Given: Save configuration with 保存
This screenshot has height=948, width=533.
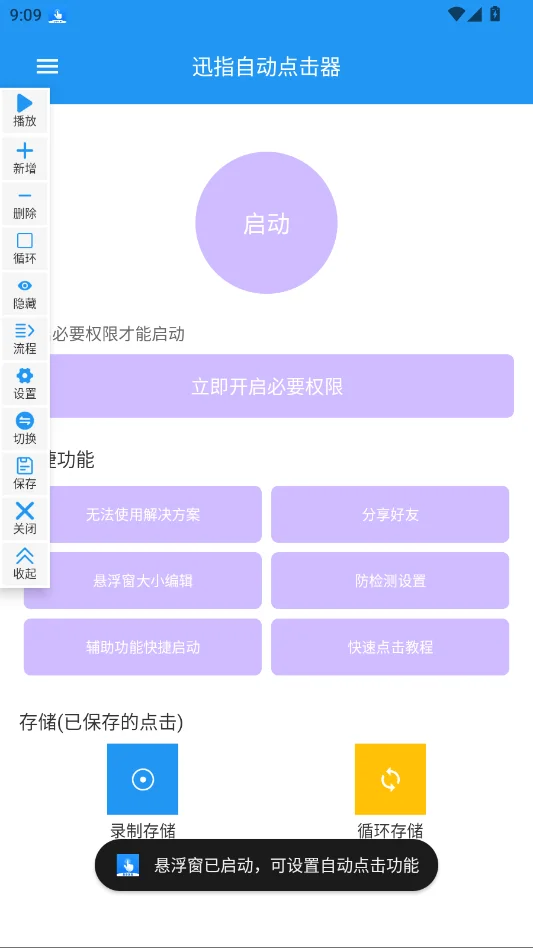Looking at the screenshot, I should coord(25,475).
